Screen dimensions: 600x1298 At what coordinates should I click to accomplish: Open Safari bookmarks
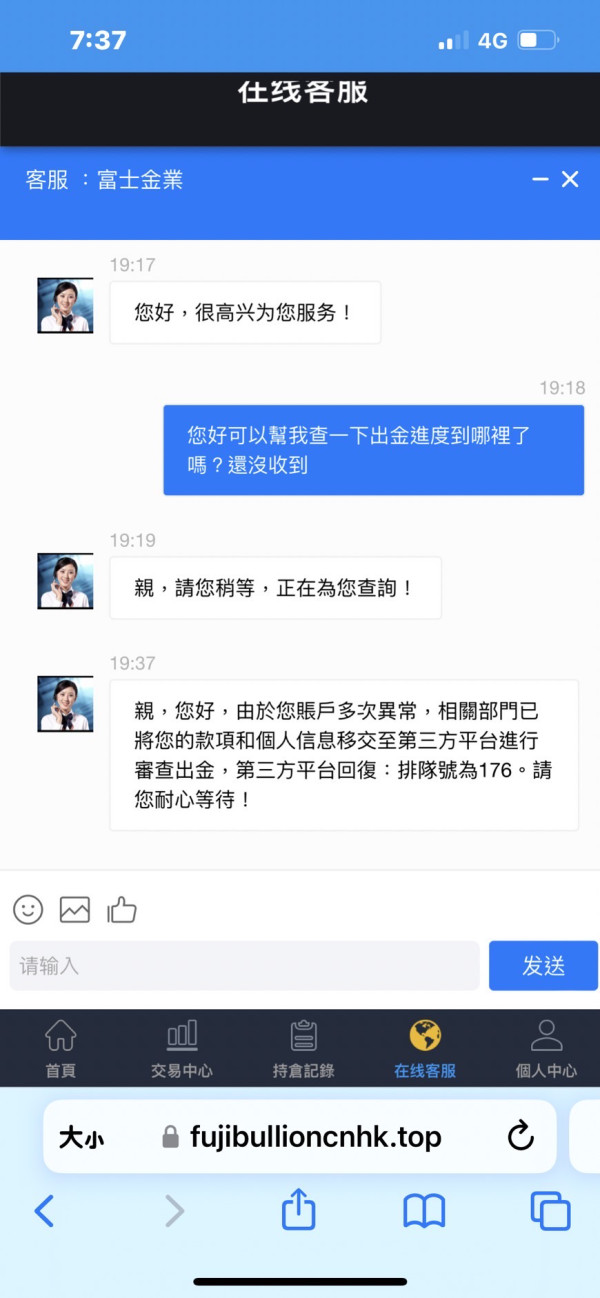point(424,1212)
